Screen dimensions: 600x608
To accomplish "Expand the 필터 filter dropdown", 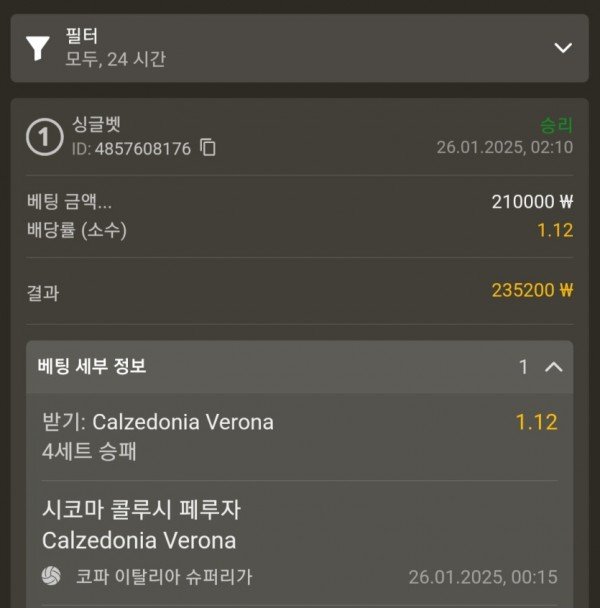I will [563, 48].
